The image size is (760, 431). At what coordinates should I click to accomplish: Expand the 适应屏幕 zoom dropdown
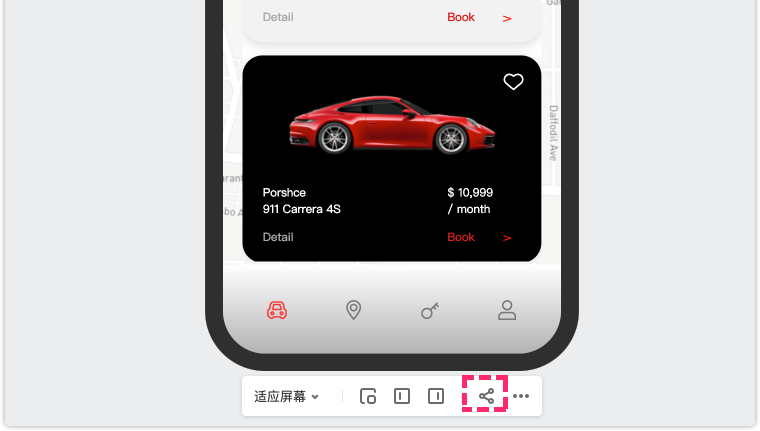pyautogui.click(x=286, y=397)
